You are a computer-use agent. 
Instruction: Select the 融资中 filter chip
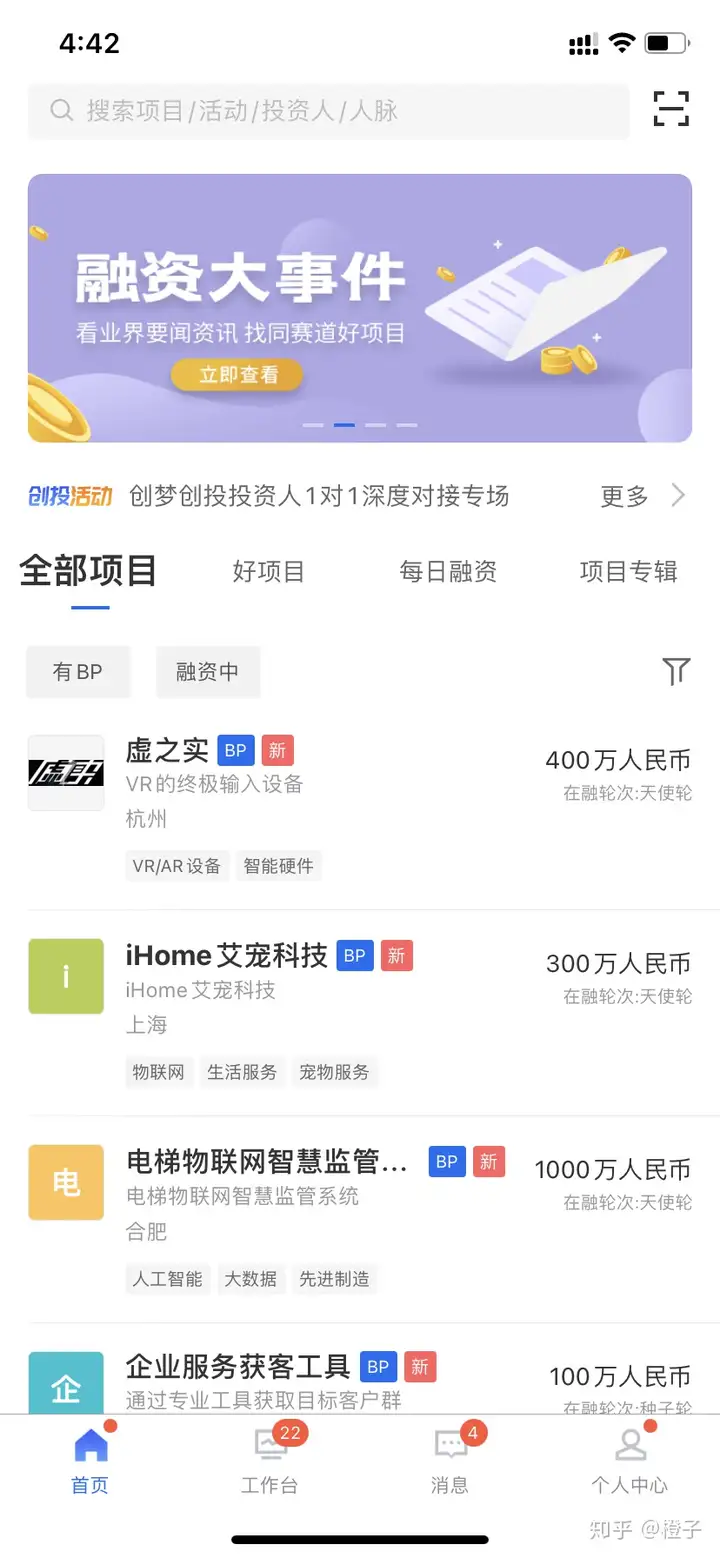coord(208,672)
